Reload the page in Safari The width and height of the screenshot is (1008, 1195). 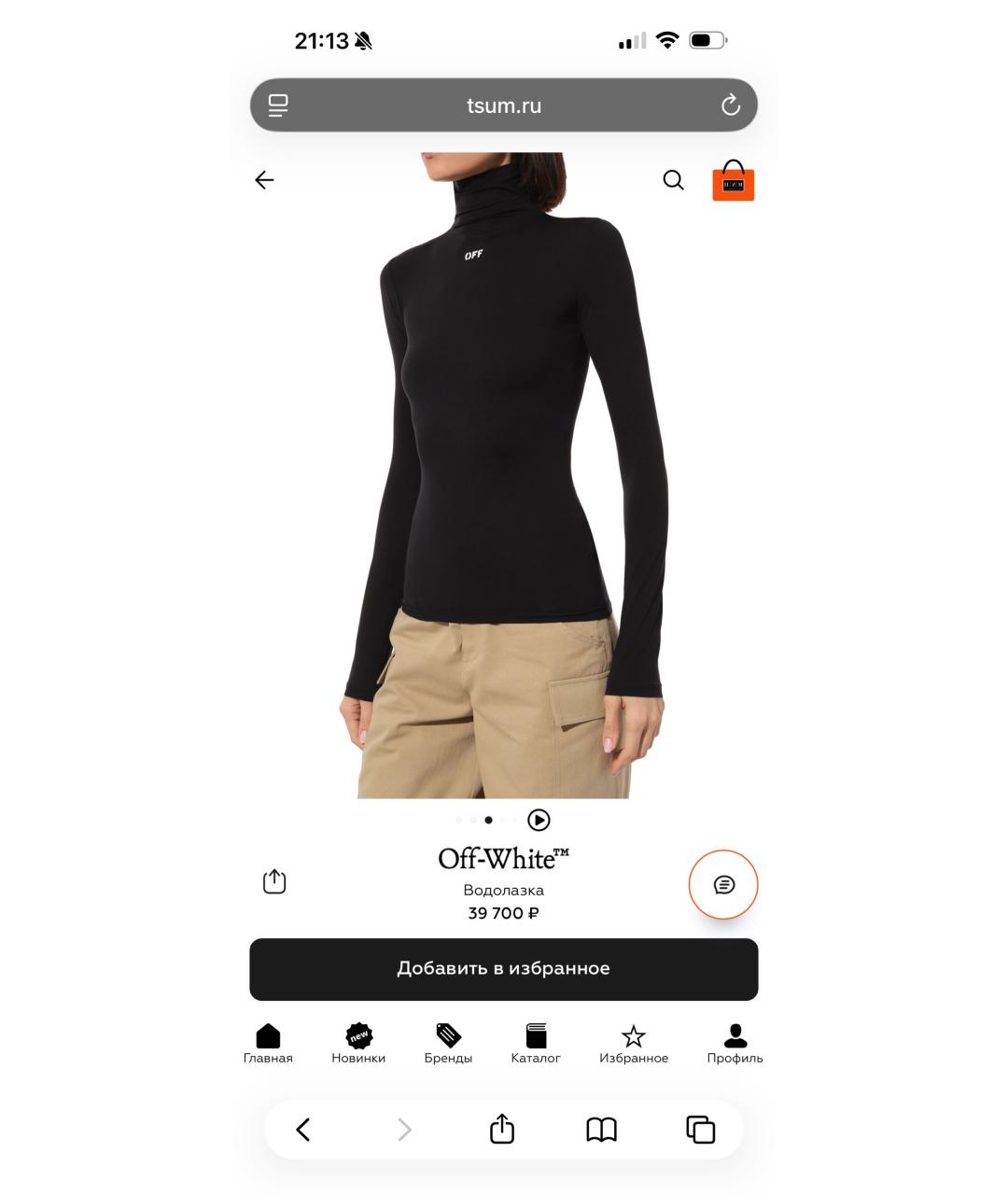(730, 105)
